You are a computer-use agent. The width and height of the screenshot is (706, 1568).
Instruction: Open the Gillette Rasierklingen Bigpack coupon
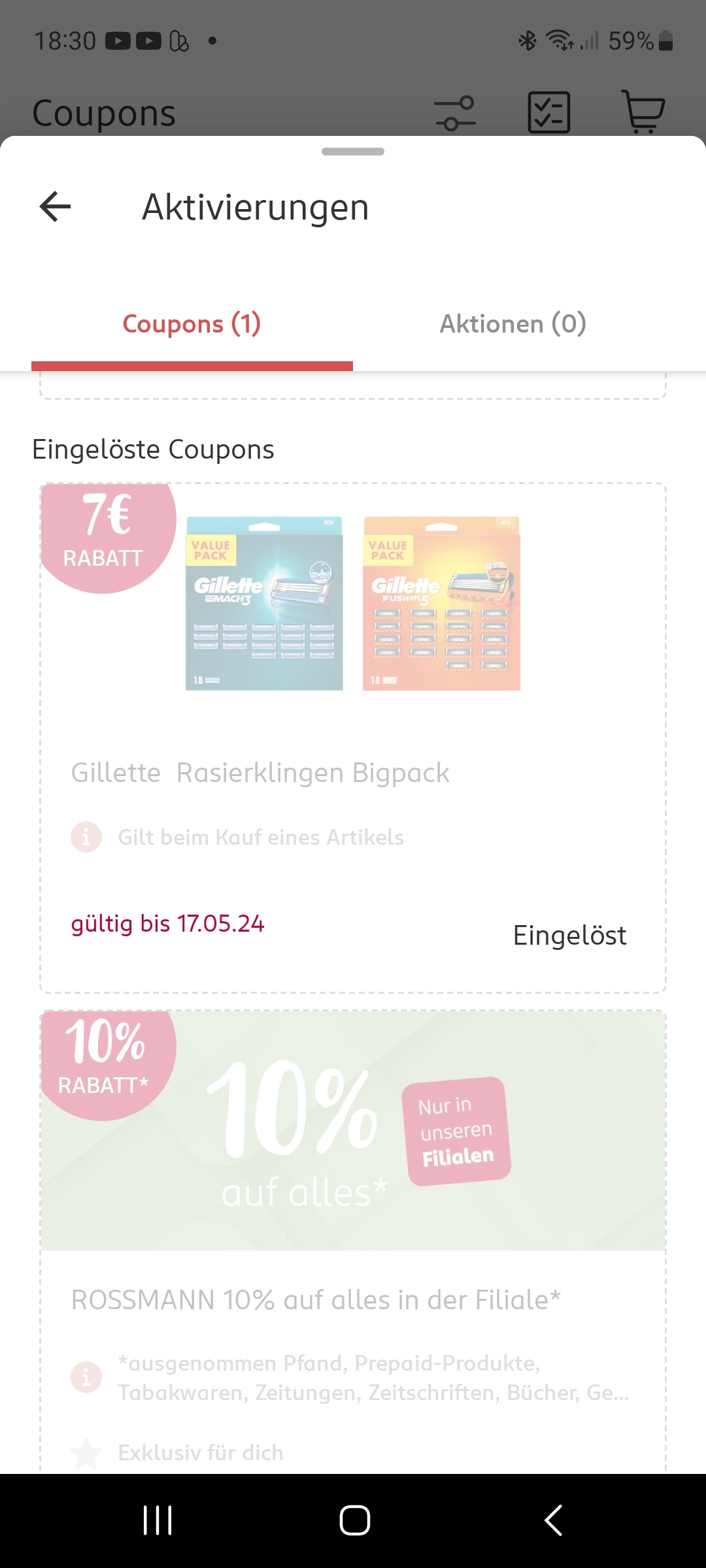[260, 773]
